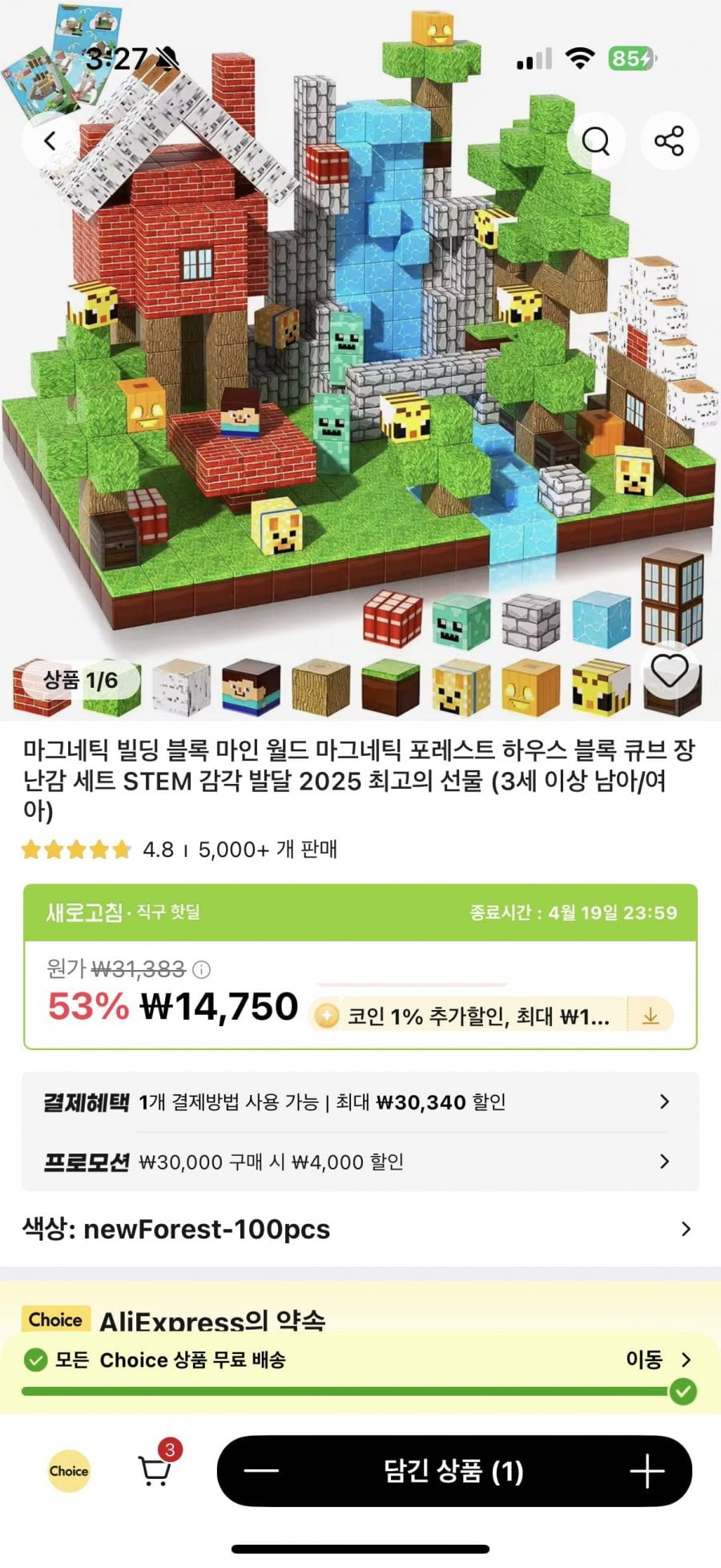Screen dimensions: 721x1568
Task: Open the shopping cart
Action: coord(155,1469)
